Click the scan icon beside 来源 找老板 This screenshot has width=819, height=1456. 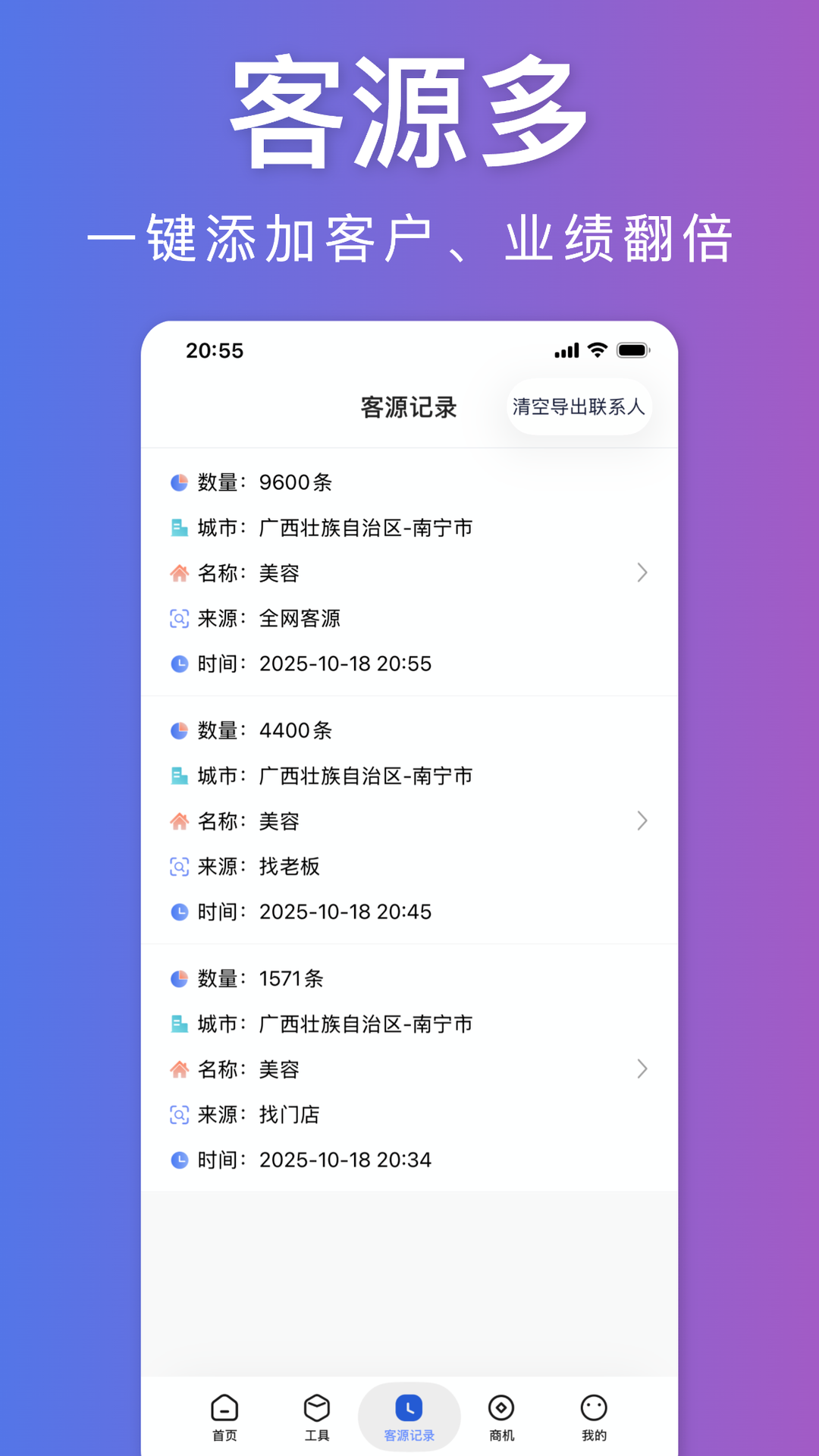(179, 867)
